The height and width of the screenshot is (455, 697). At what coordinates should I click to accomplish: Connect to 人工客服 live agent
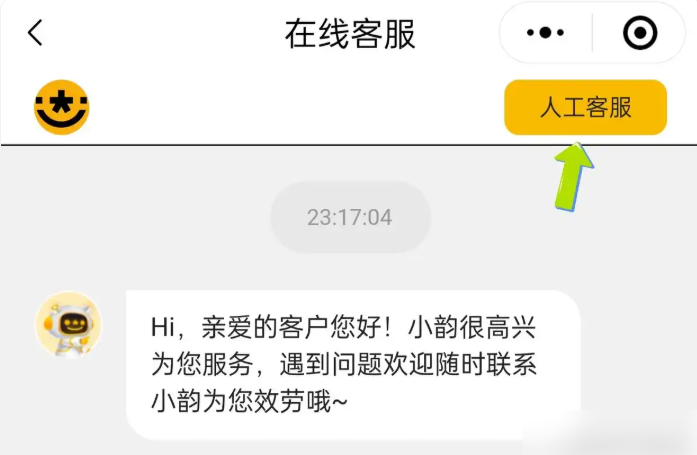(585, 107)
